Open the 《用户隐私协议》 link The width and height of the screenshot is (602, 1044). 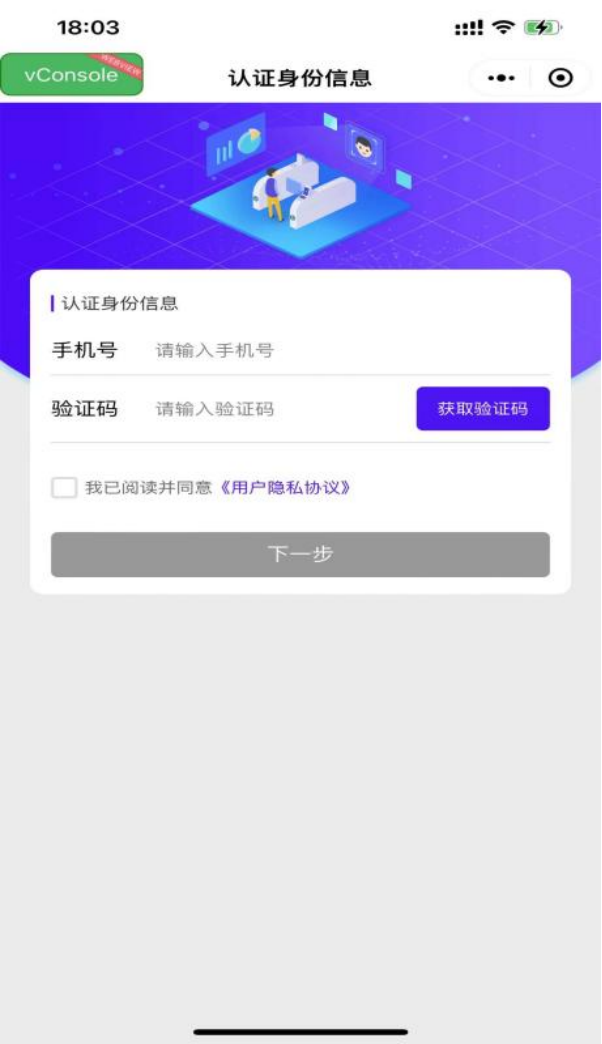[x=285, y=488]
